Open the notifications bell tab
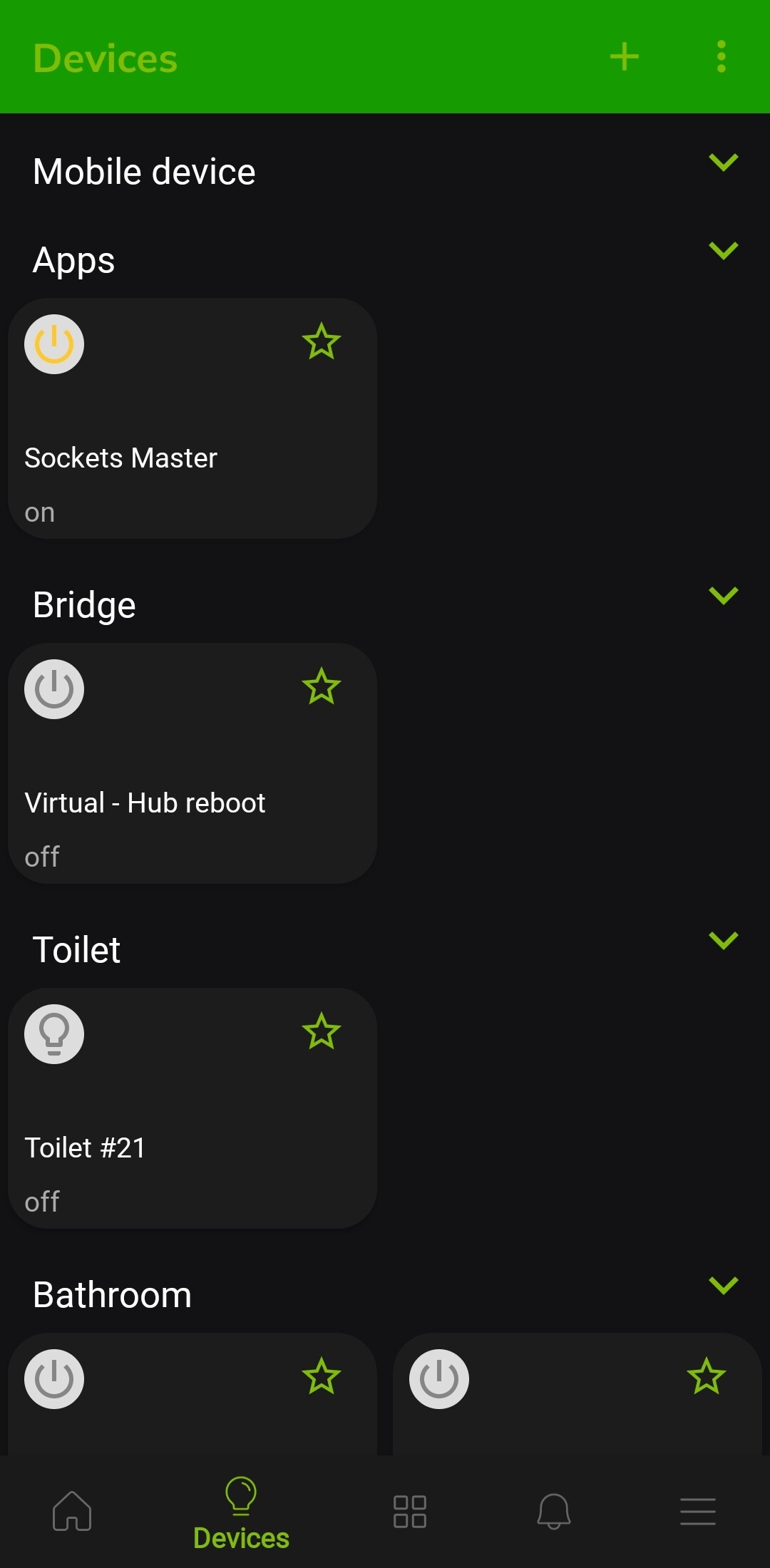The height and width of the screenshot is (1568, 770). (x=554, y=1511)
